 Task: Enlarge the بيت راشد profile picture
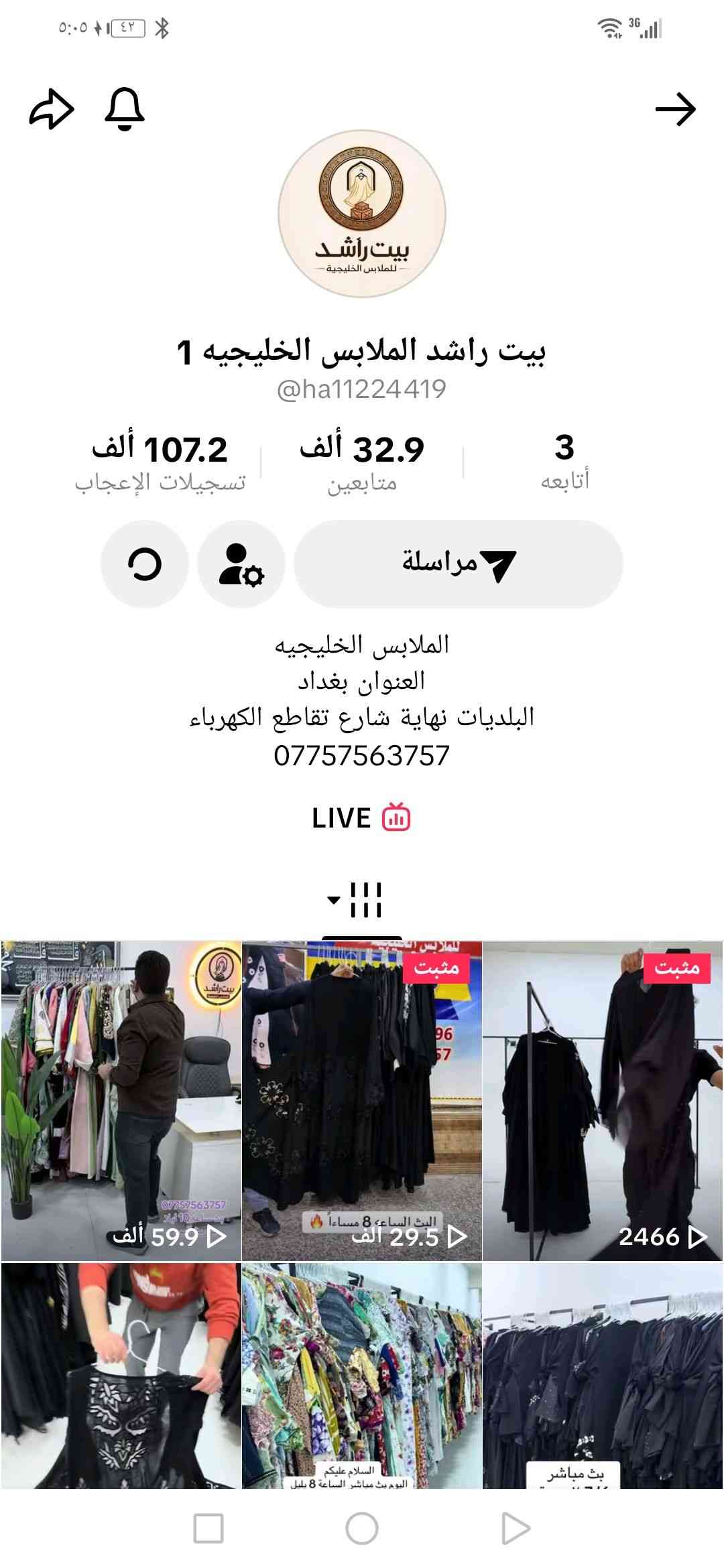pyautogui.click(x=362, y=214)
